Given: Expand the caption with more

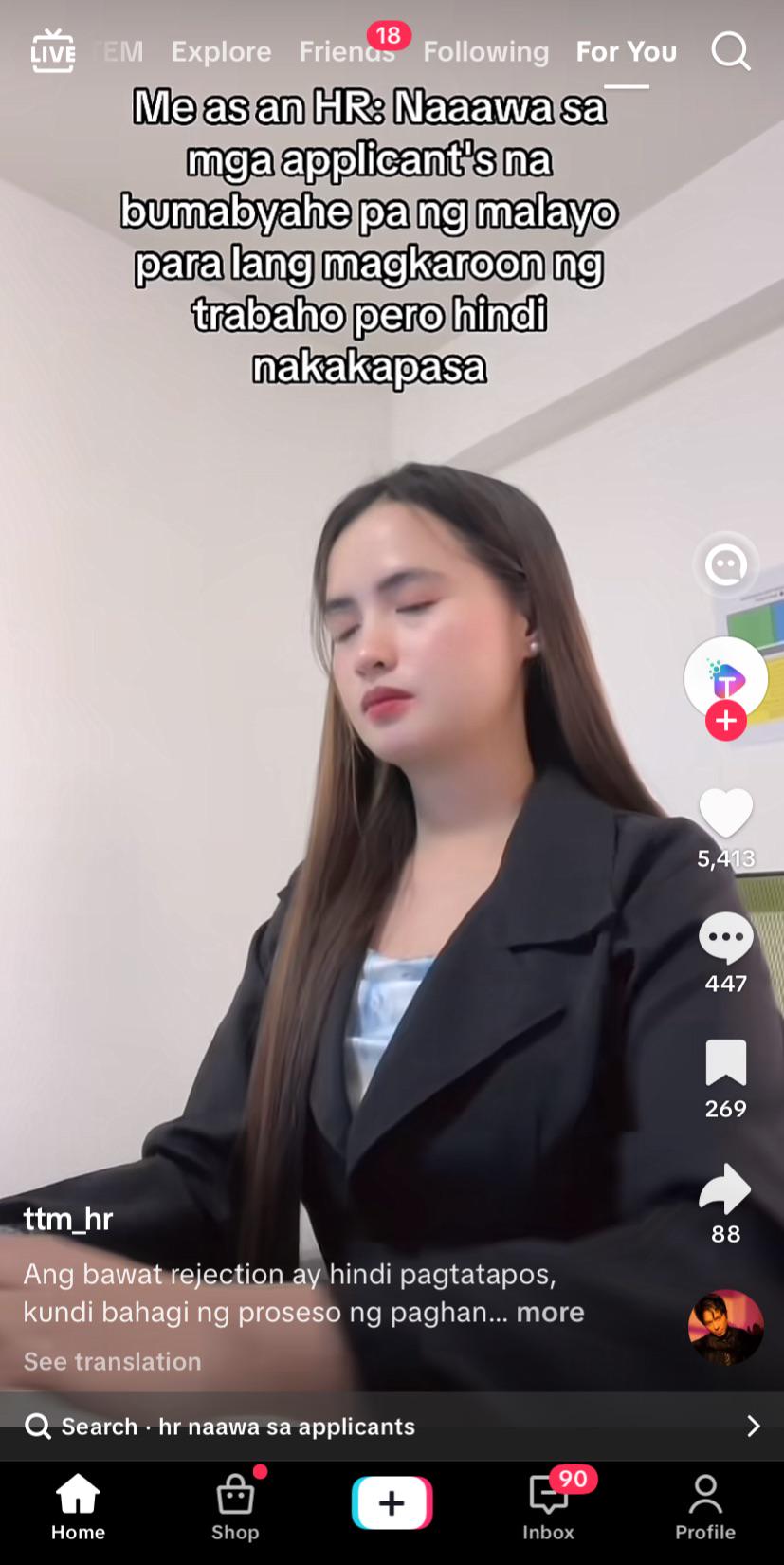Looking at the screenshot, I should (x=550, y=1313).
